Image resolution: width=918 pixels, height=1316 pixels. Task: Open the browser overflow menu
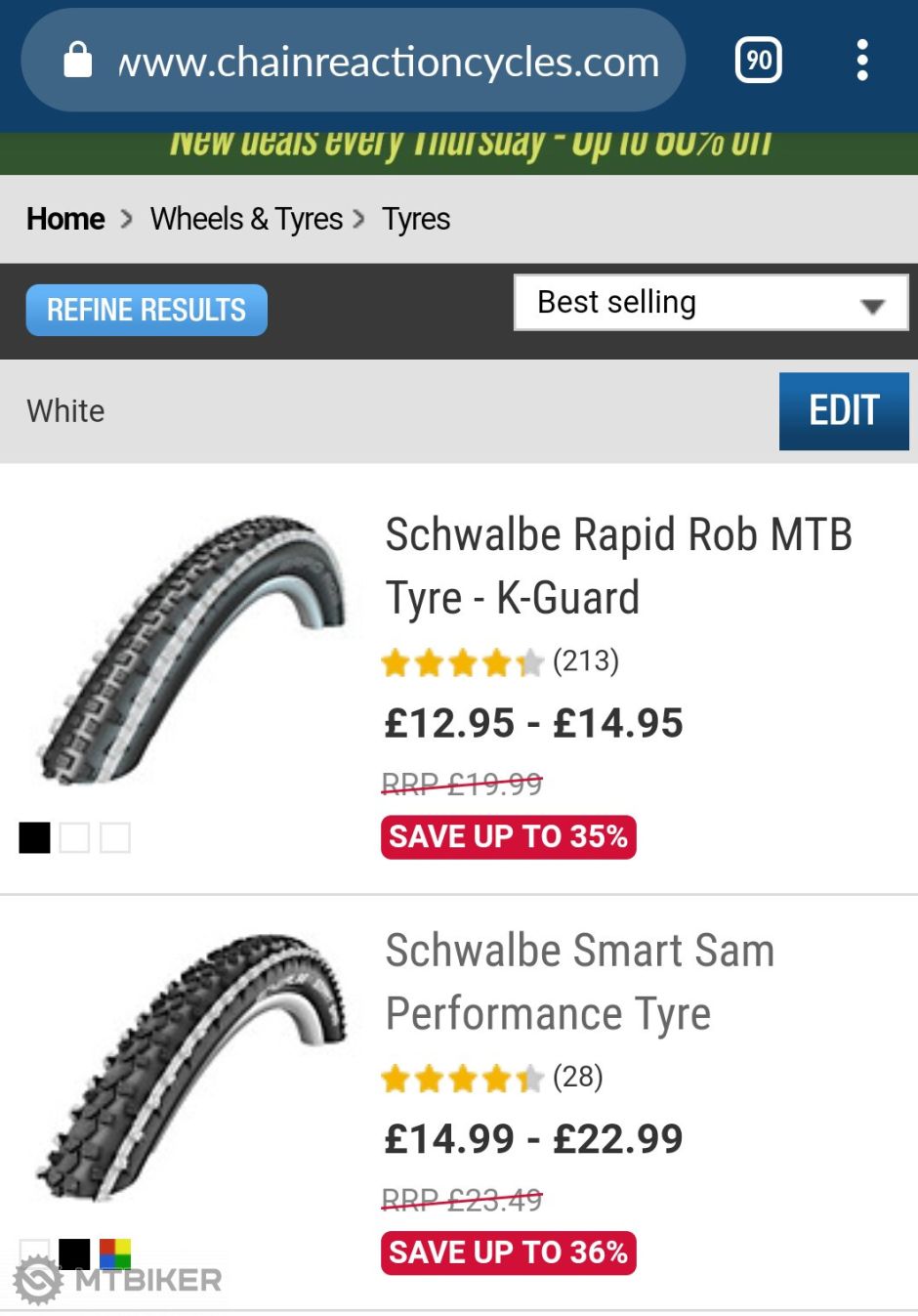click(x=861, y=61)
